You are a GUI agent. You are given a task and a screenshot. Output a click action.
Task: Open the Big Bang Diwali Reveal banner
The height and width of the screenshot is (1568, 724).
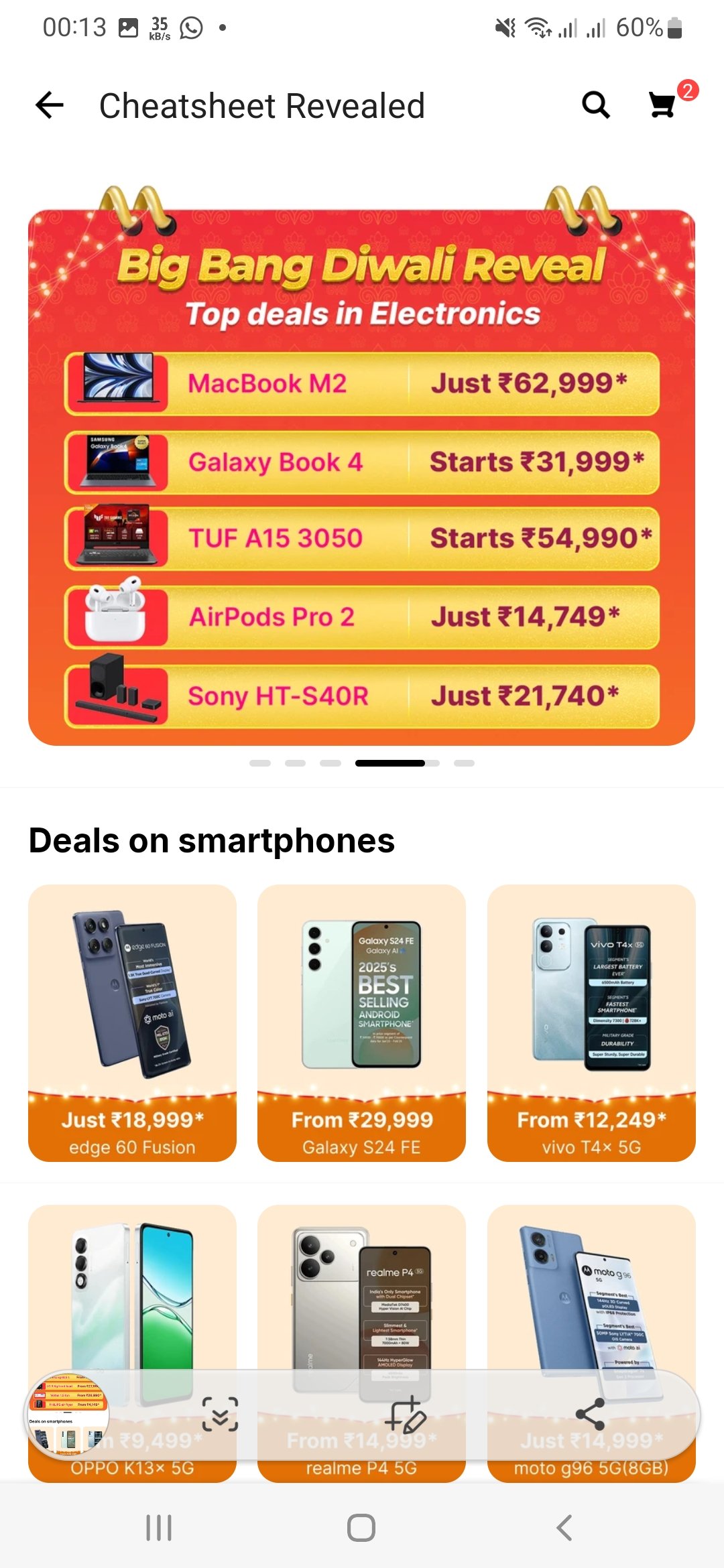(361, 477)
